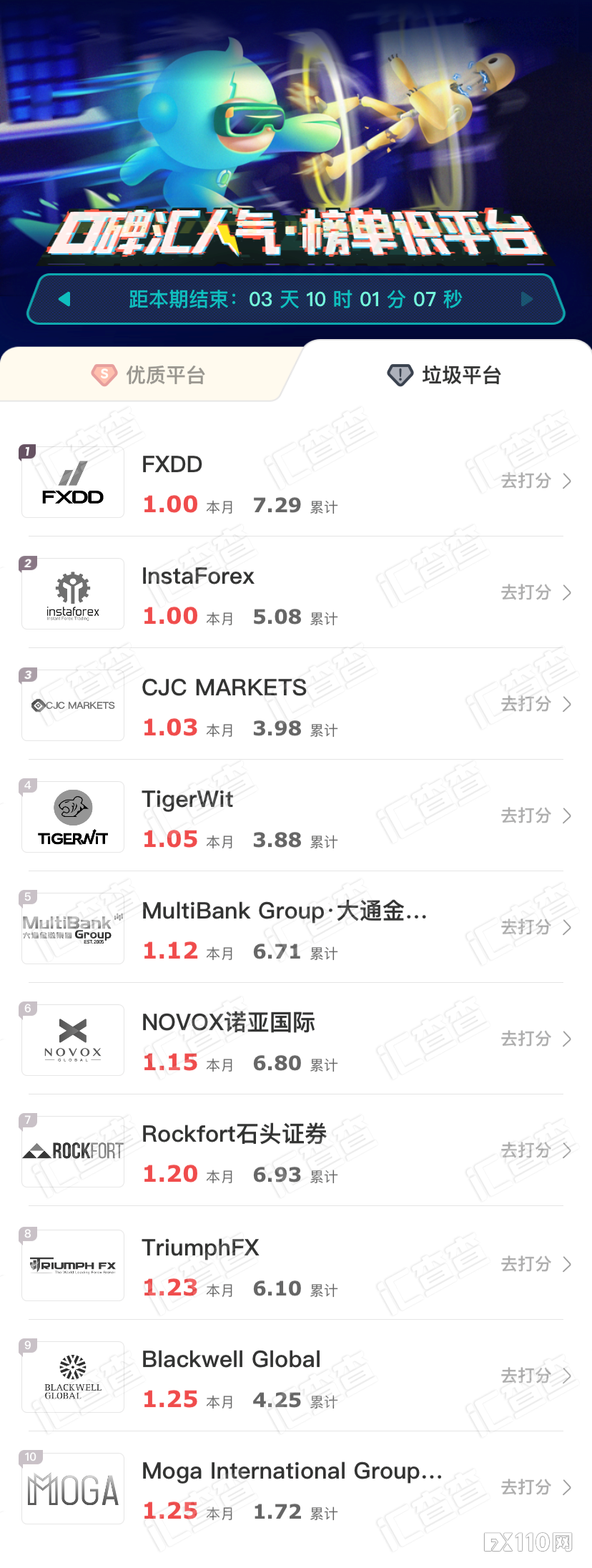Select the InstaForex gear logo
592x1568 pixels.
72,593
